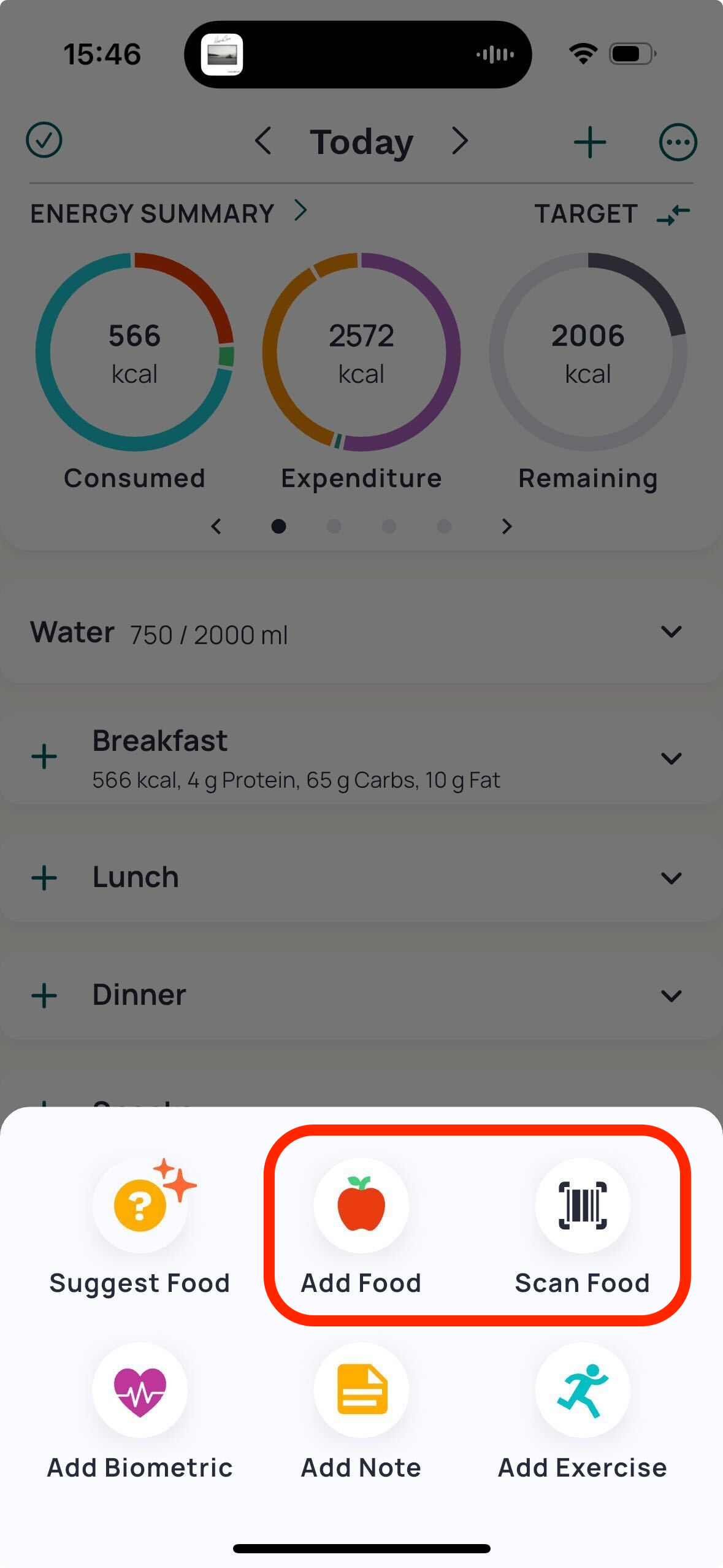723x1568 pixels.
Task: Choose Add Biometric
Action: [x=140, y=1389]
